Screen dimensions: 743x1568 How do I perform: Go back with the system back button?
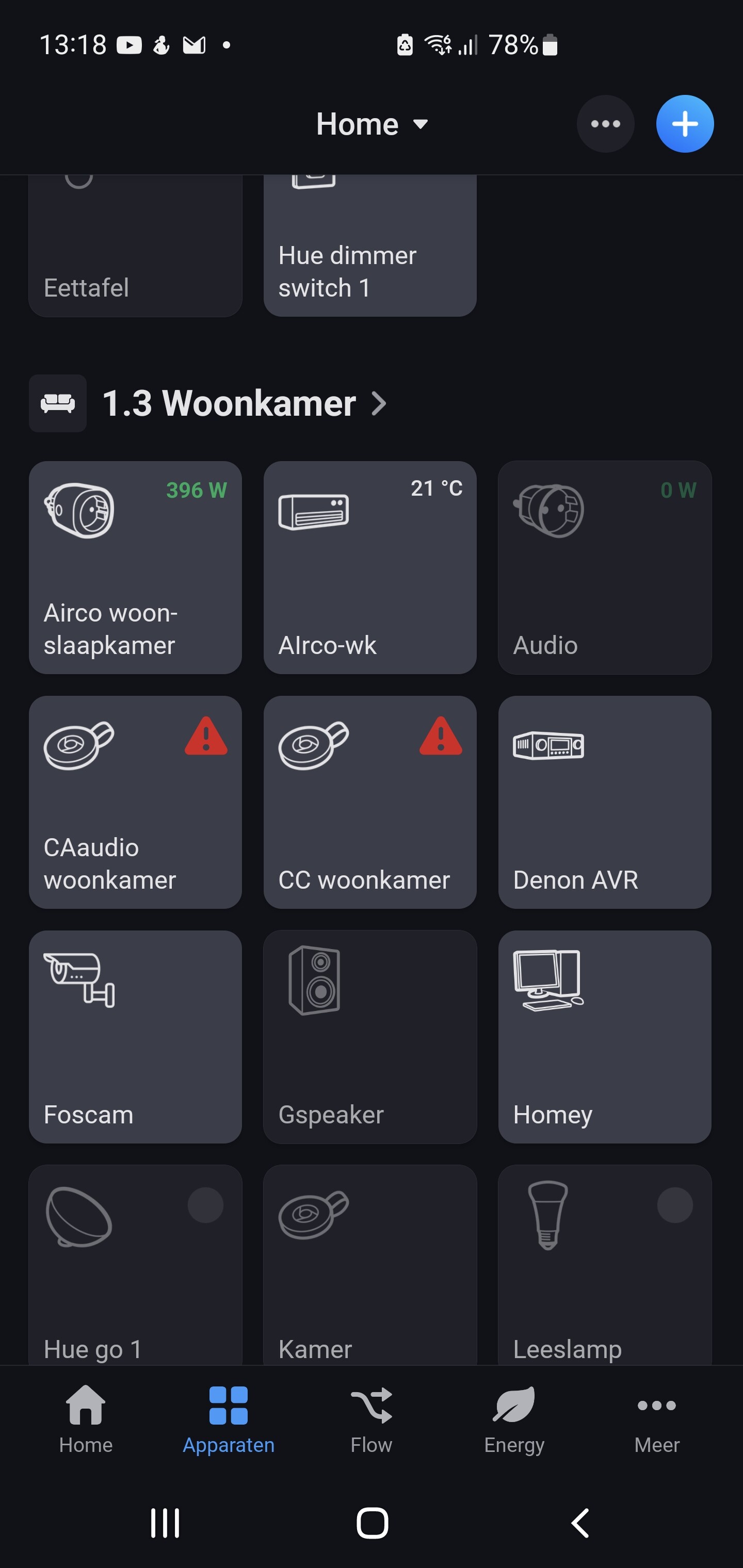tap(580, 1523)
